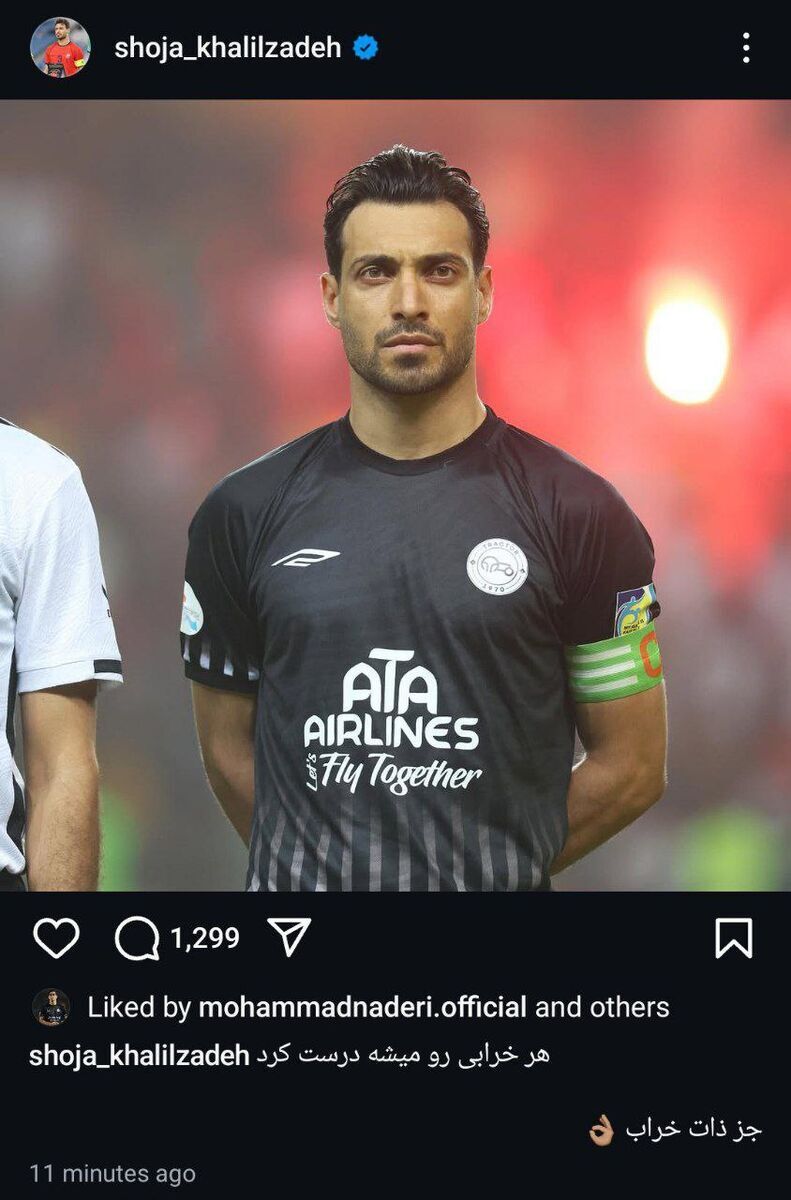Viewport: 791px width, 1200px height.
Task: Open shoja_khalilzadeh's profile picture
Action: tap(60, 47)
